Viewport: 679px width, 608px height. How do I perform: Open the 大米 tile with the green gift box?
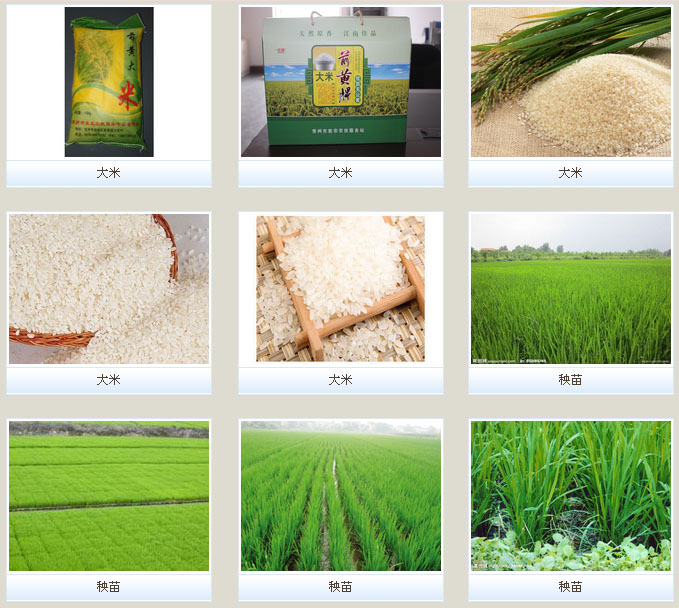click(x=340, y=82)
